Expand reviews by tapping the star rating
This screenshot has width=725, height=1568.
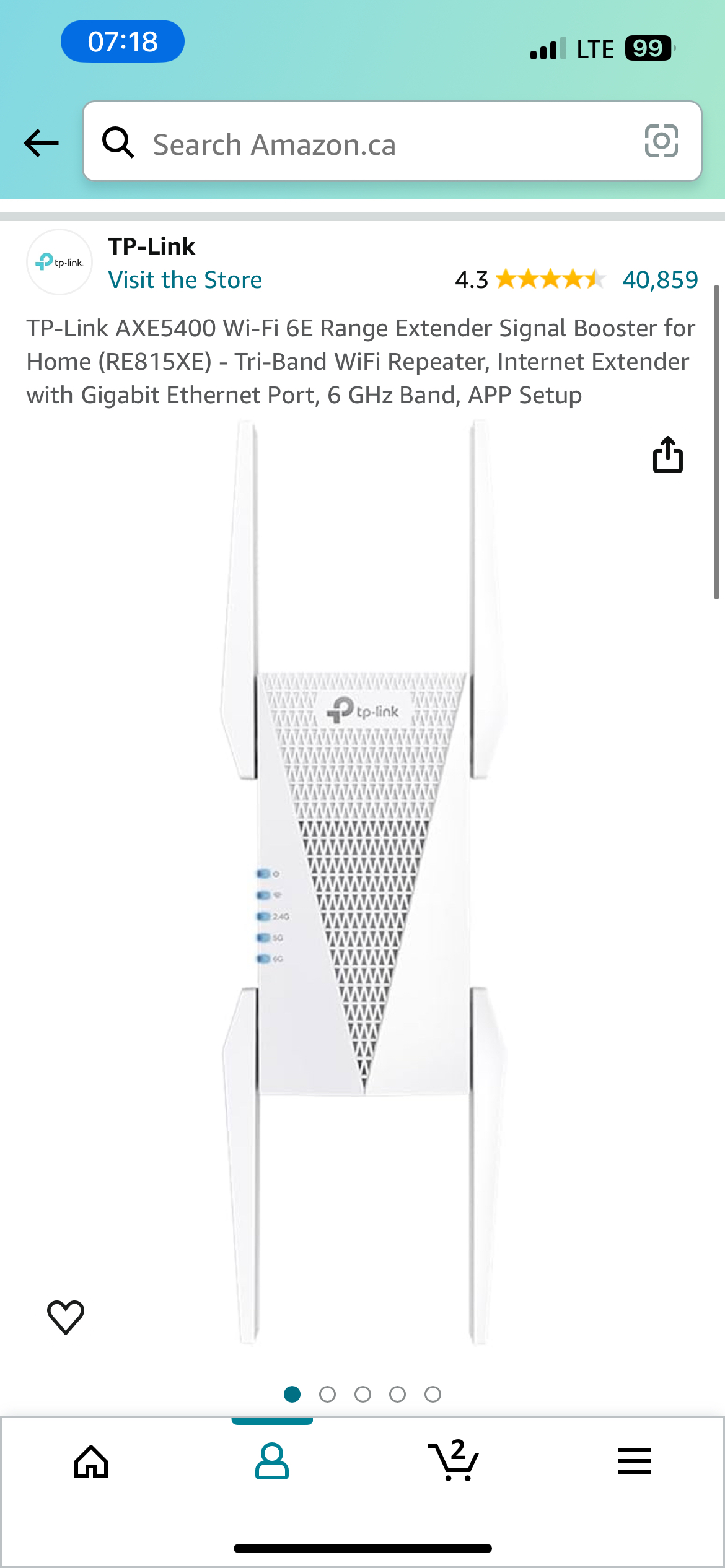coord(548,279)
